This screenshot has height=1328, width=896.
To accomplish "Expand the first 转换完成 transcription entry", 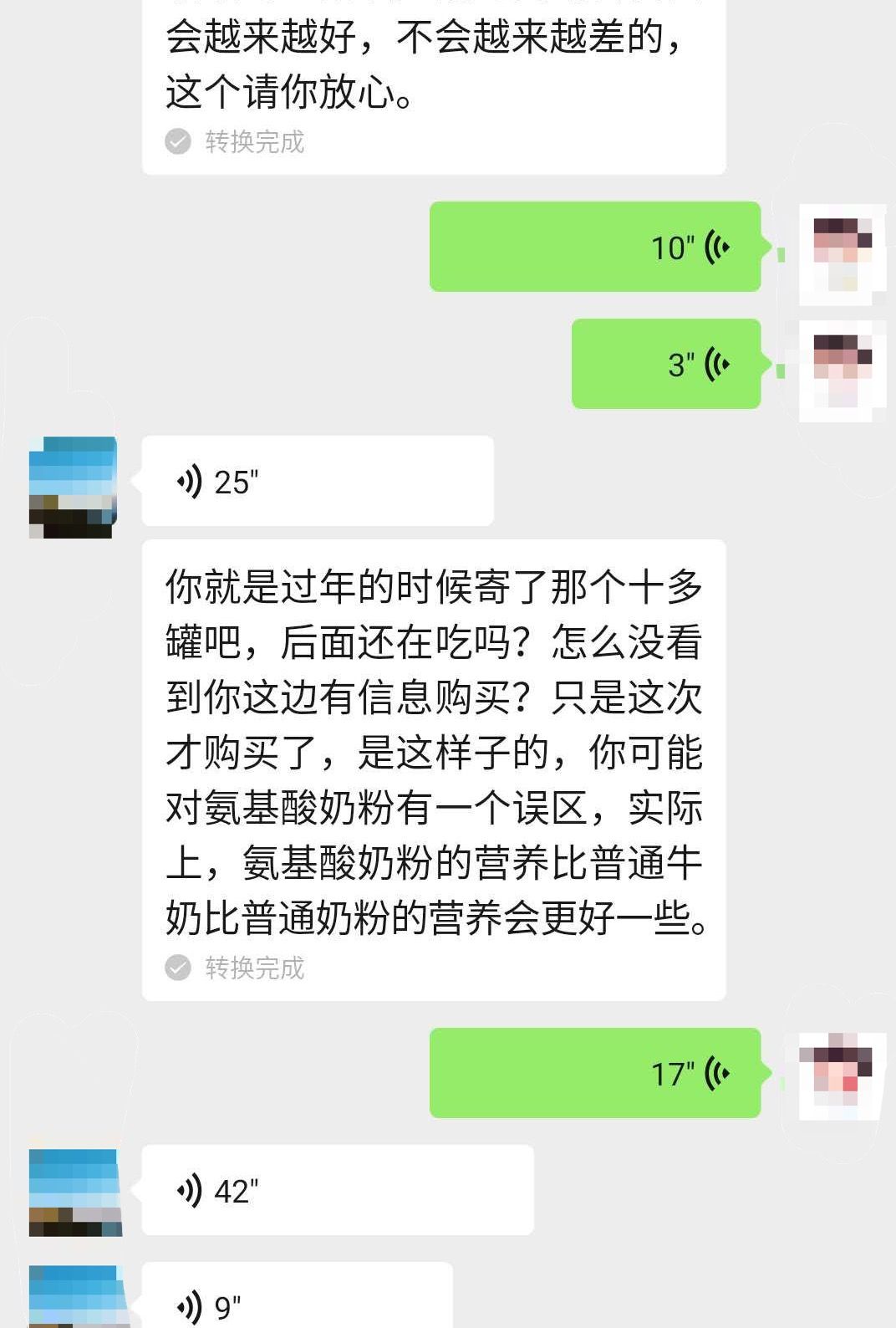I will (x=251, y=143).
